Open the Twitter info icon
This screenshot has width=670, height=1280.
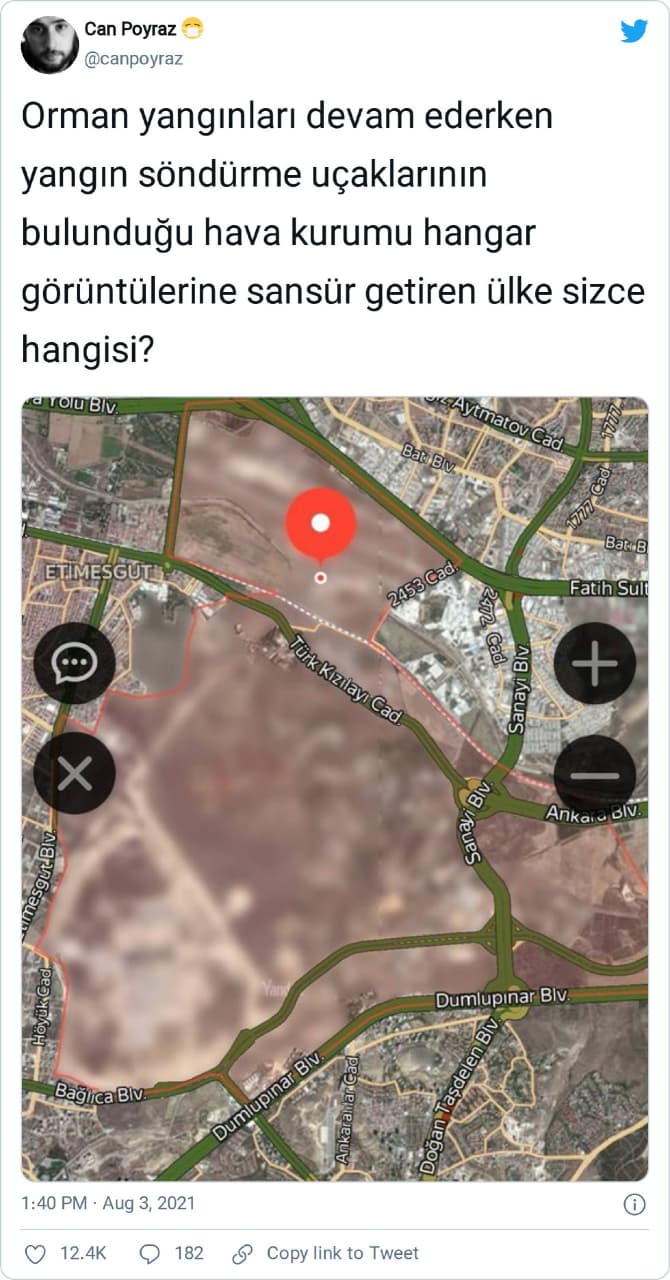pos(634,1204)
